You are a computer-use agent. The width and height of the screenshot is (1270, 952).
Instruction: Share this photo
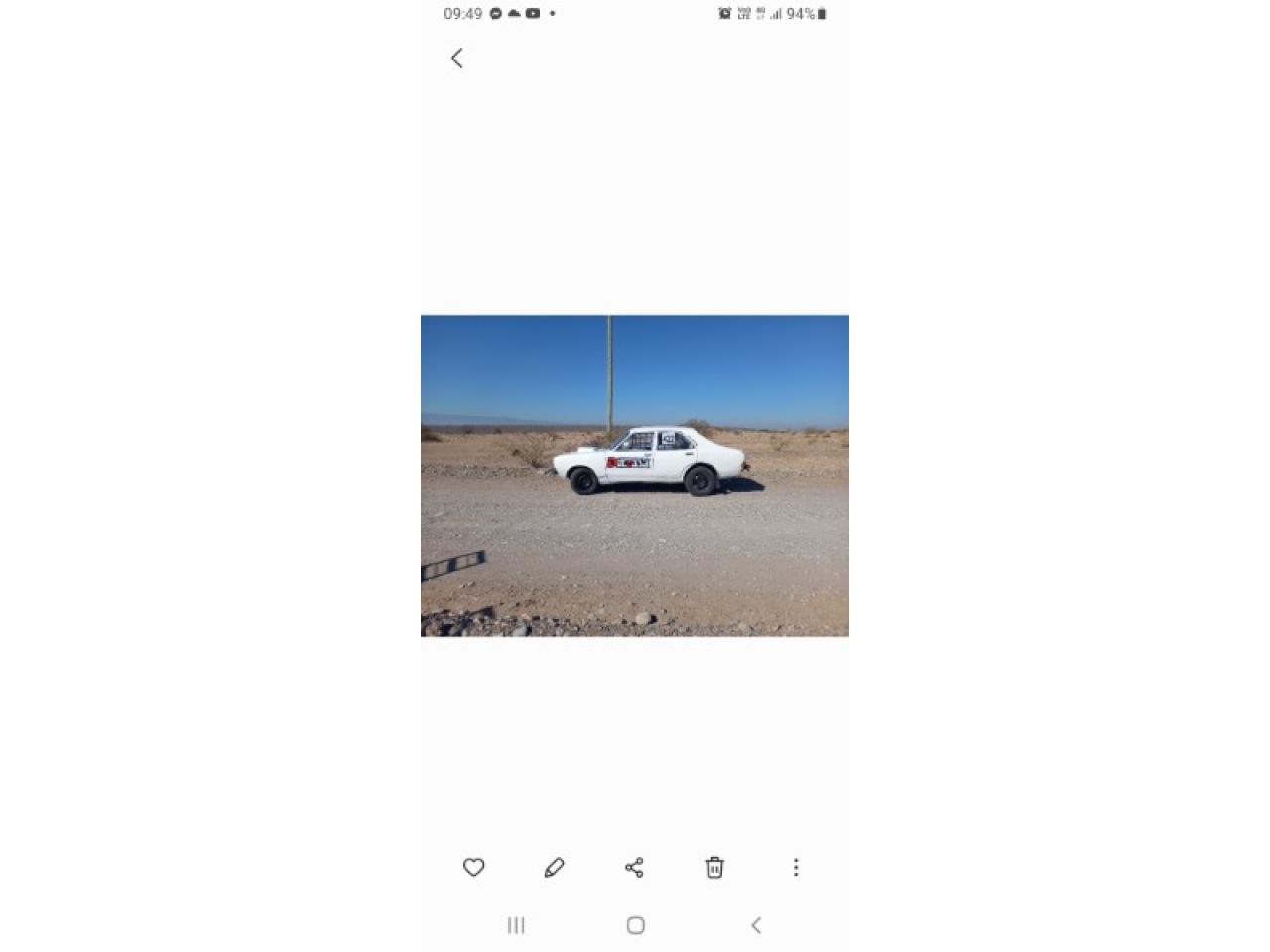635,868
